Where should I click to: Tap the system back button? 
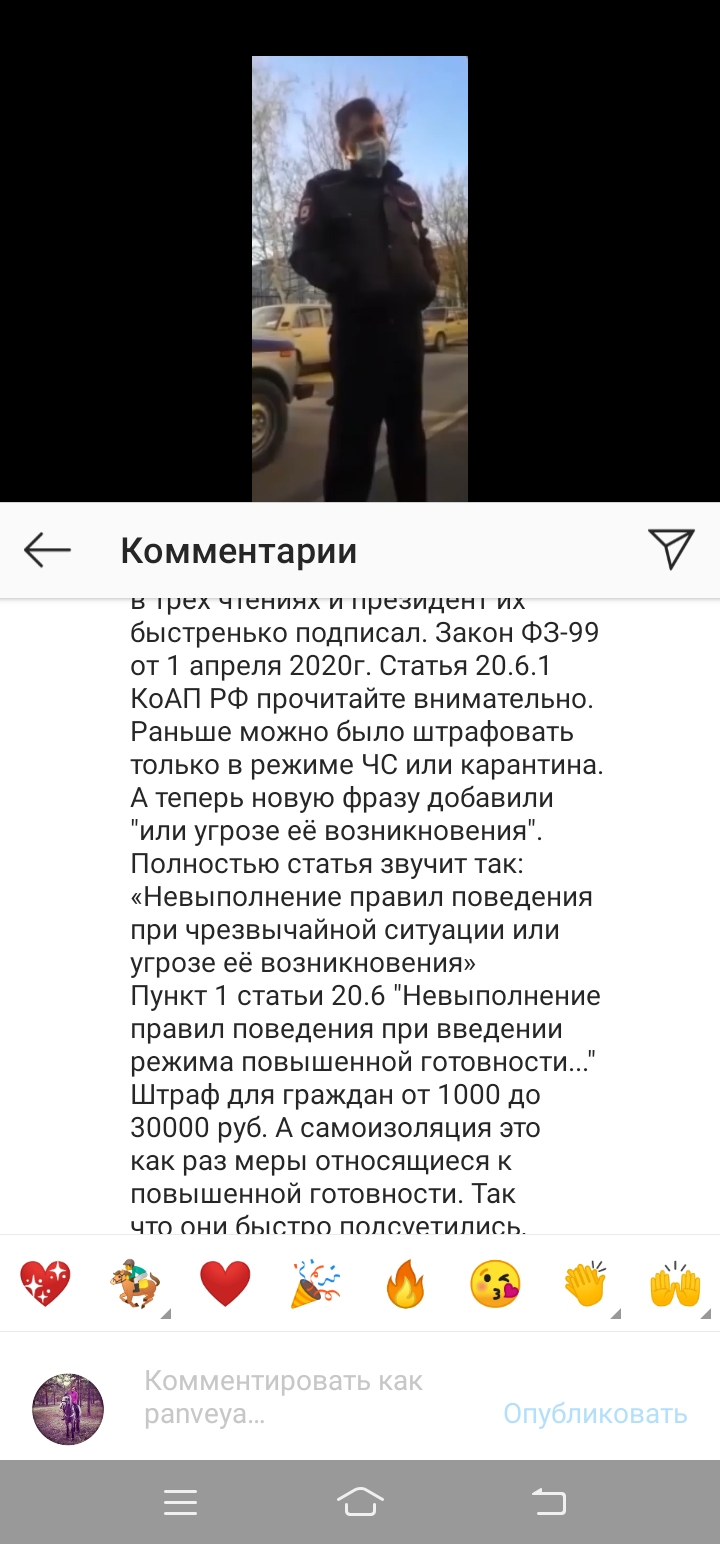pyautogui.click(x=547, y=1502)
